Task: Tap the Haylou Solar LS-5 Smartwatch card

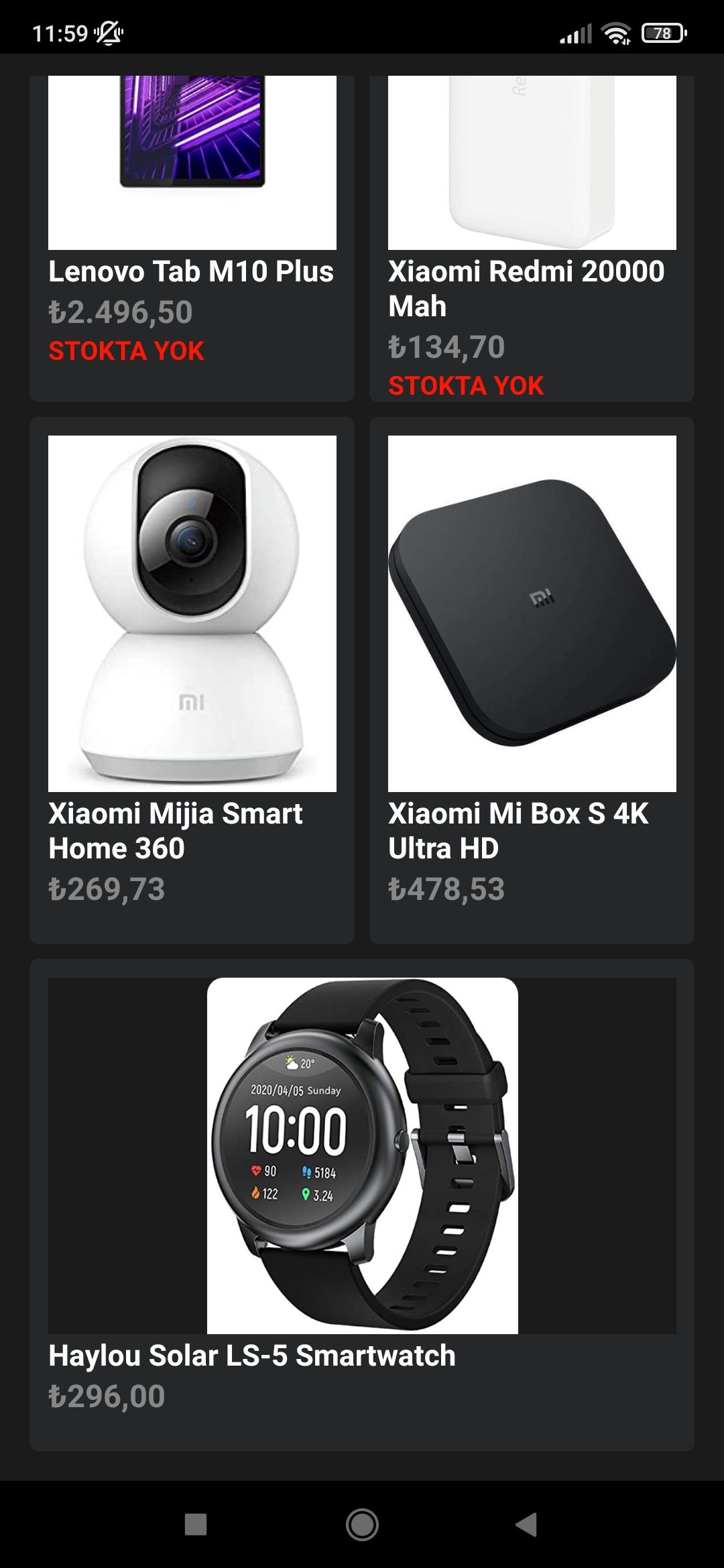Action: tap(362, 1205)
